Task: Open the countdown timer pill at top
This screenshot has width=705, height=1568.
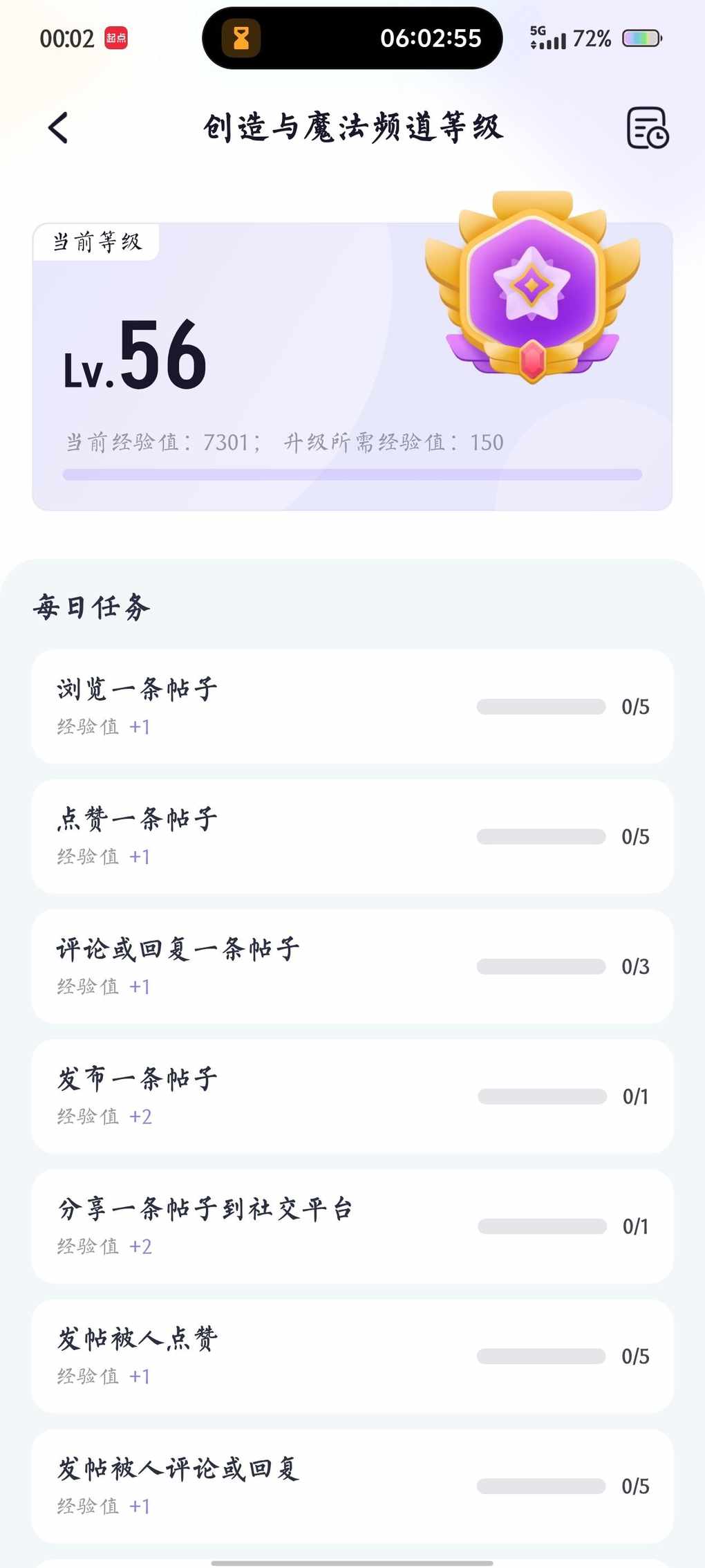Action: tap(352, 38)
